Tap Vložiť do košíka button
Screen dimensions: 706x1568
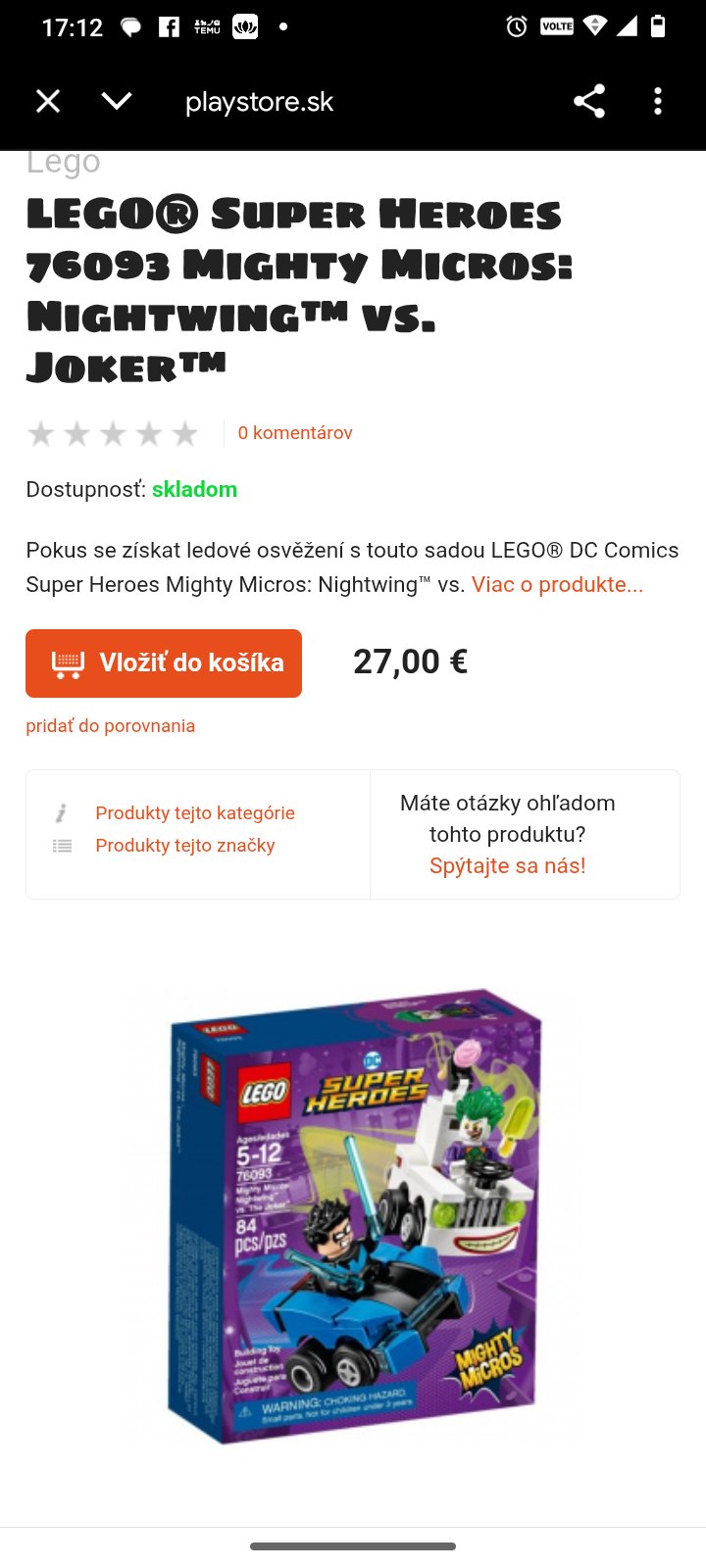click(164, 663)
